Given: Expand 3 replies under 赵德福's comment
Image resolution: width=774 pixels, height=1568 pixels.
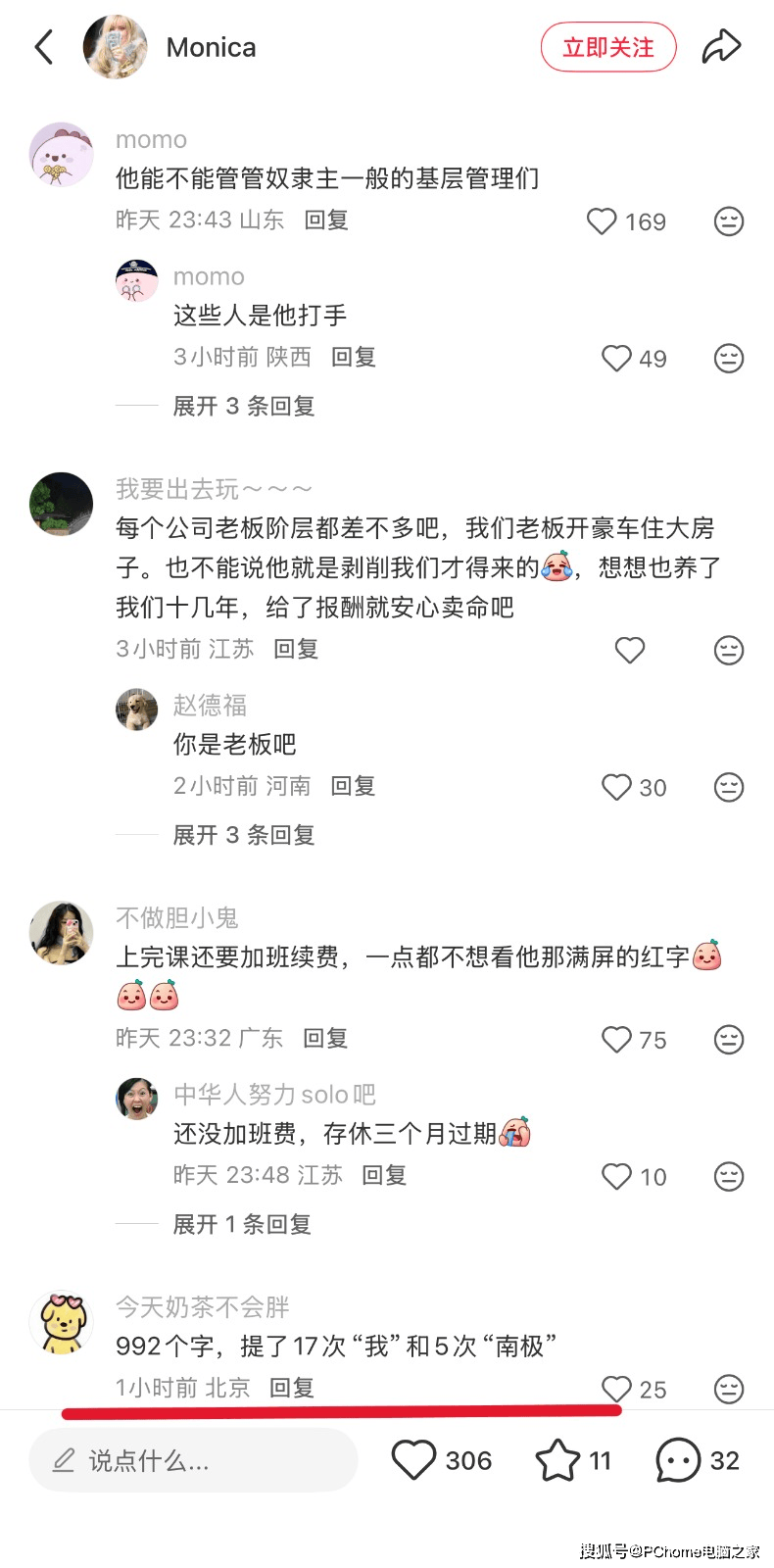Looking at the screenshot, I should point(243,835).
